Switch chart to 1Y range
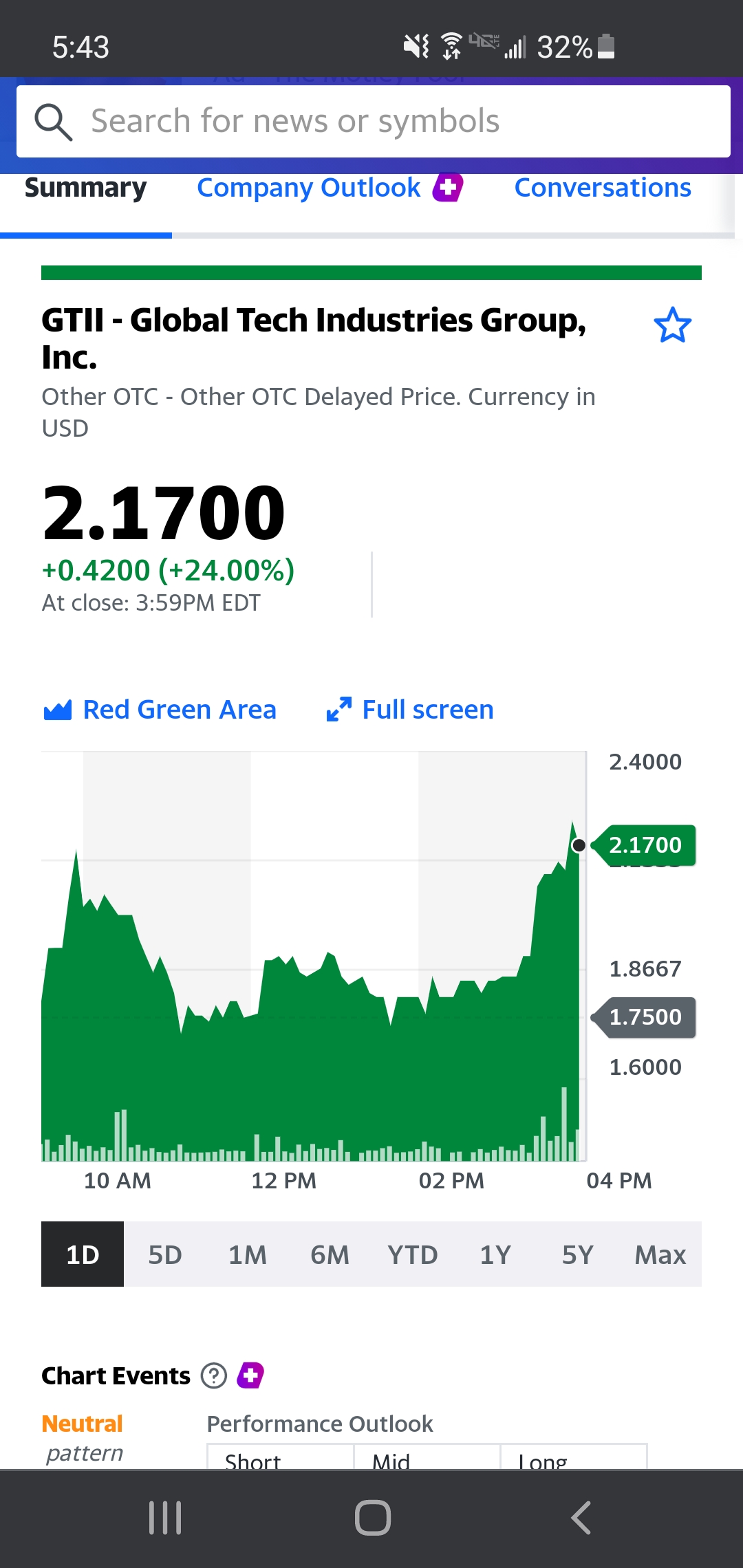Viewport: 743px width, 1568px height. 495,1254
